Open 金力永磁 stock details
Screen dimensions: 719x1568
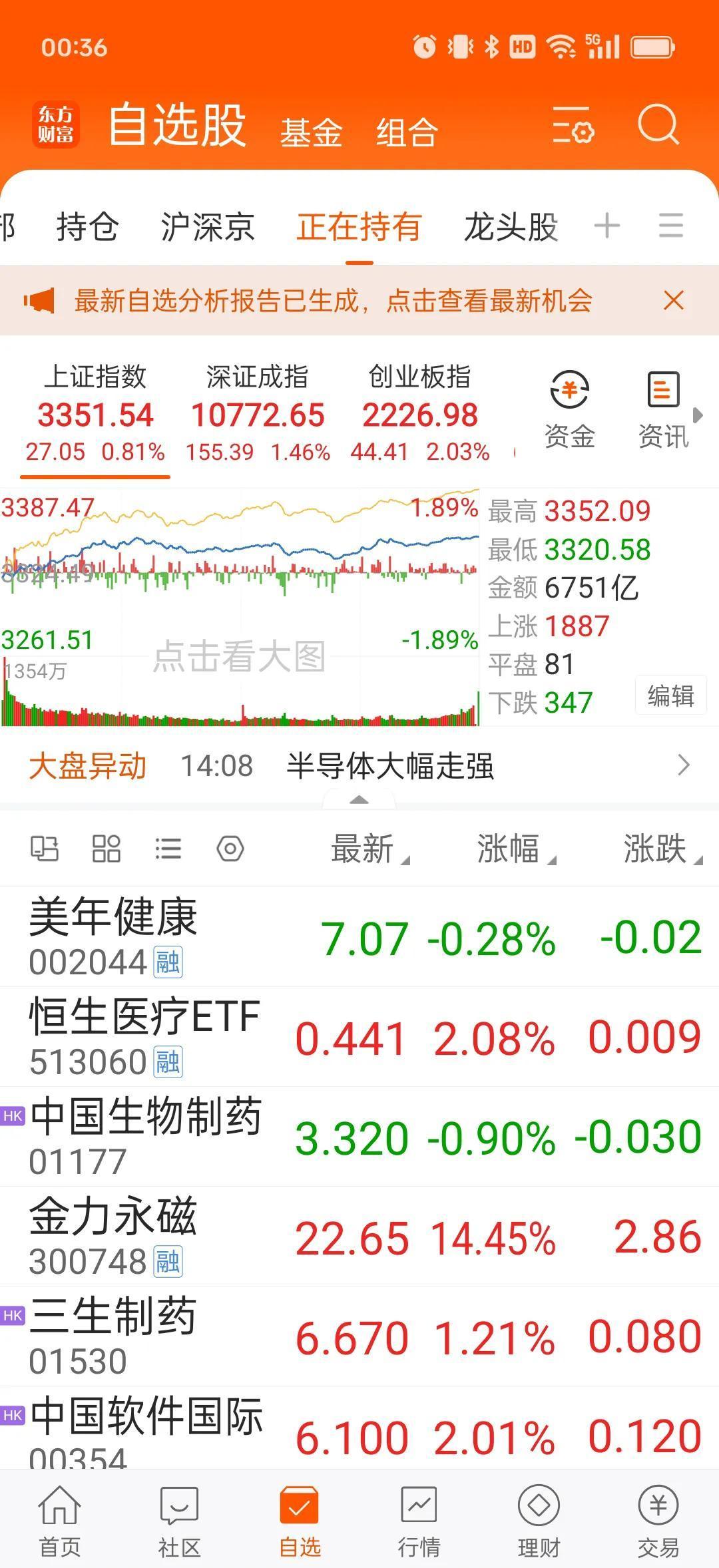coord(113,1236)
